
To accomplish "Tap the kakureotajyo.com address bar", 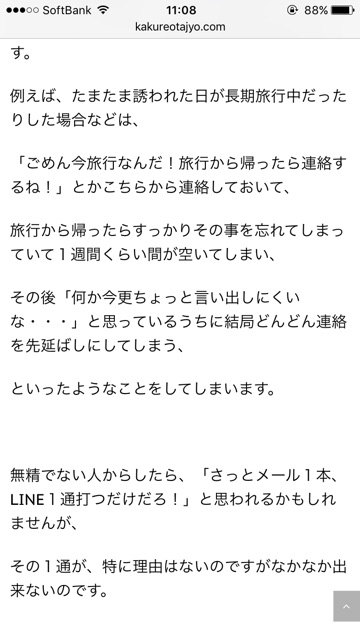I will point(180,27).
